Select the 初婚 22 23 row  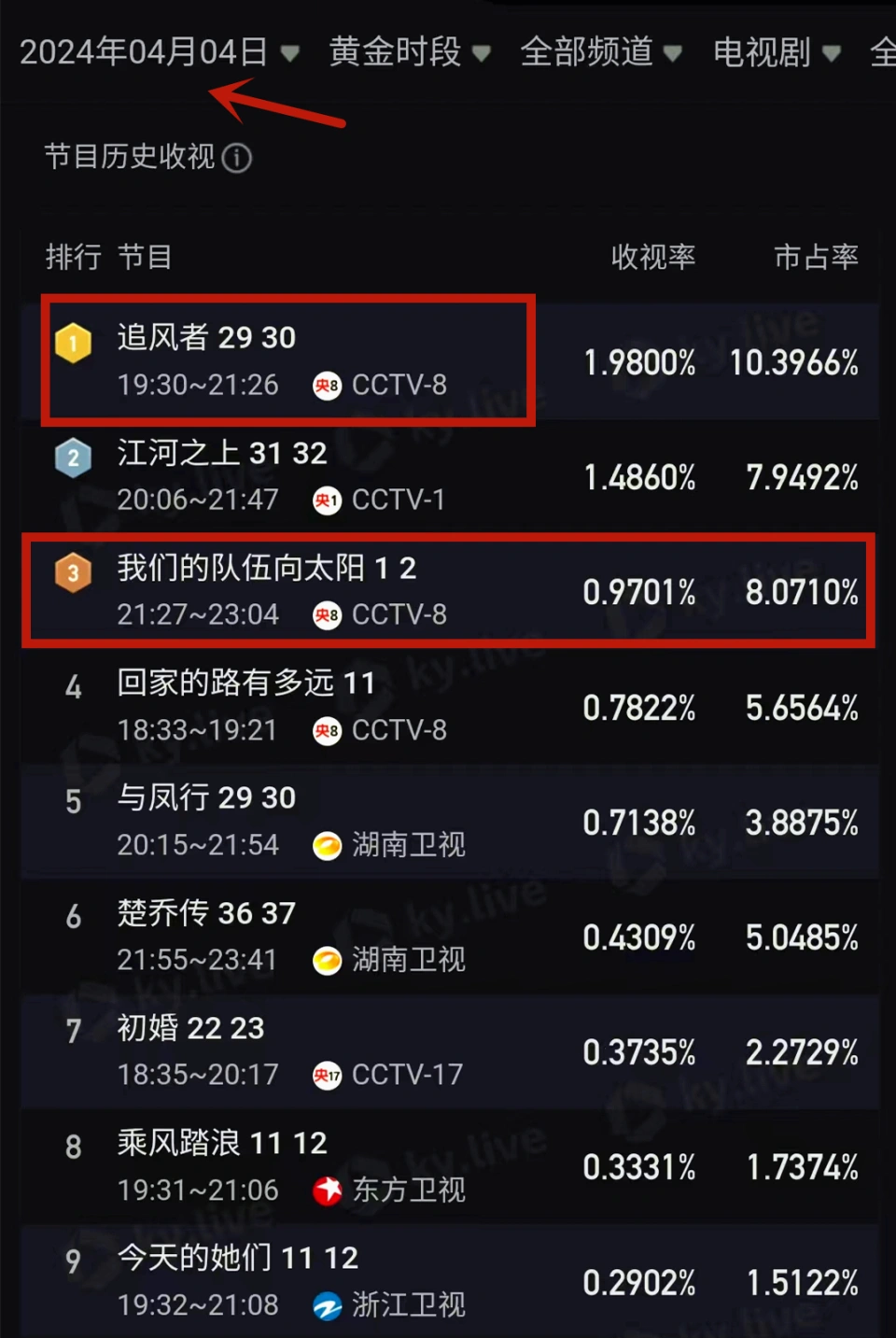(280, 1050)
